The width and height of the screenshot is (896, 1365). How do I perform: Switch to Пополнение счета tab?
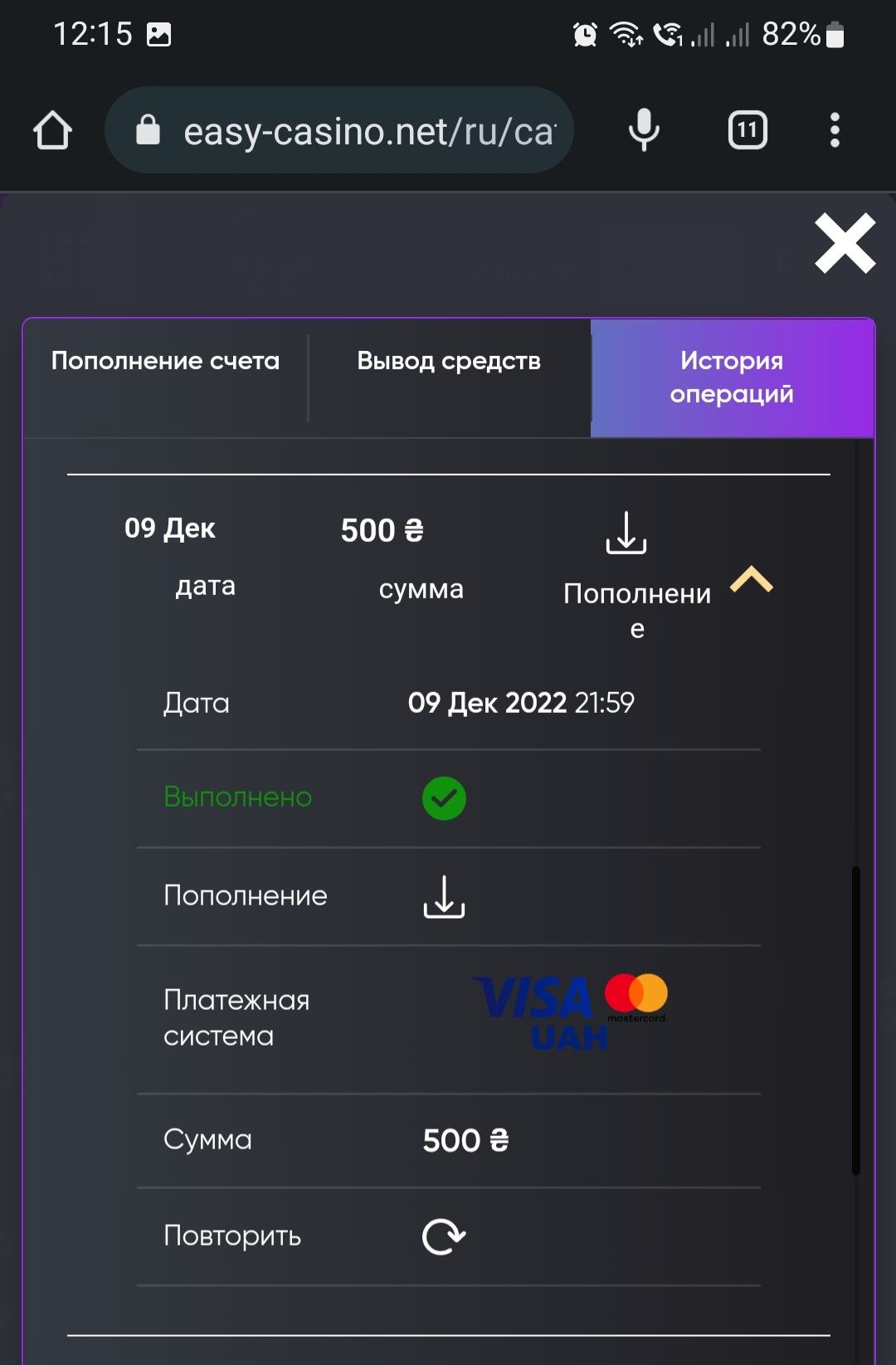click(x=165, y=362)
